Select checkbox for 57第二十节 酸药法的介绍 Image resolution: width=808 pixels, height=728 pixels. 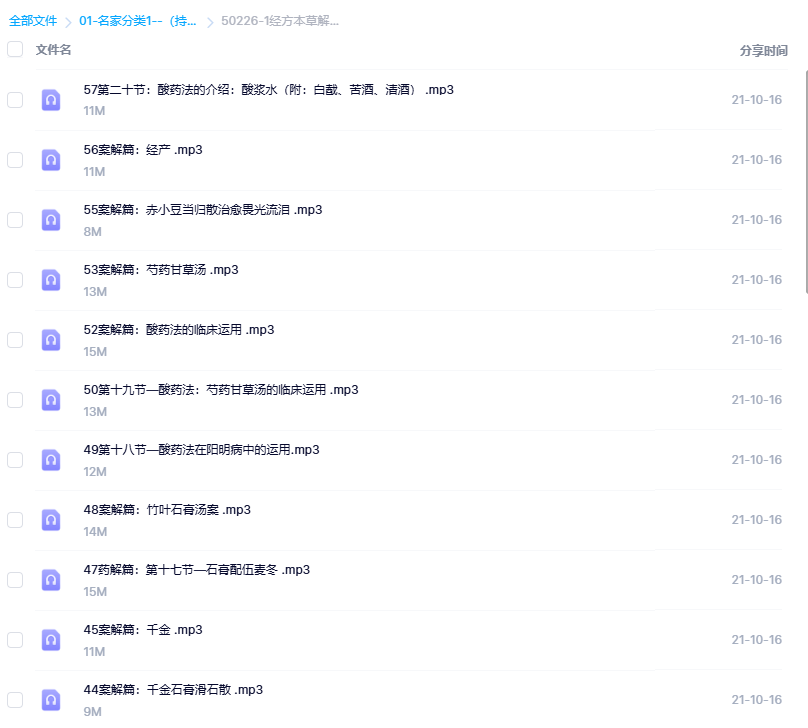tap(15, 100)
